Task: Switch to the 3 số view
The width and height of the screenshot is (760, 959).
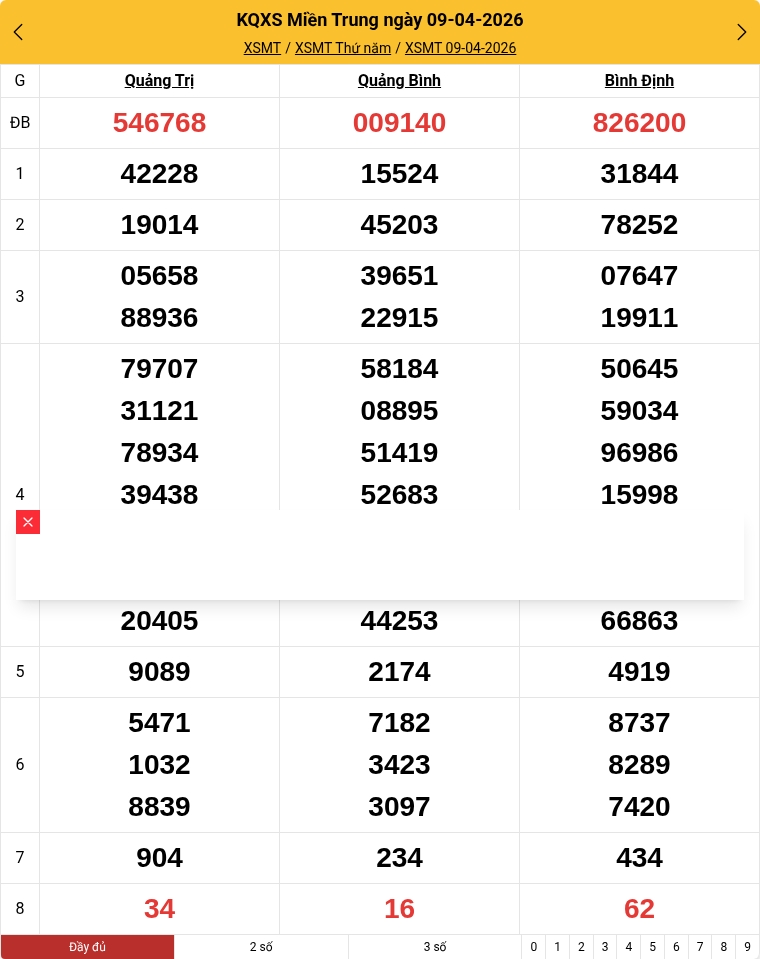Action: (435, 947)
